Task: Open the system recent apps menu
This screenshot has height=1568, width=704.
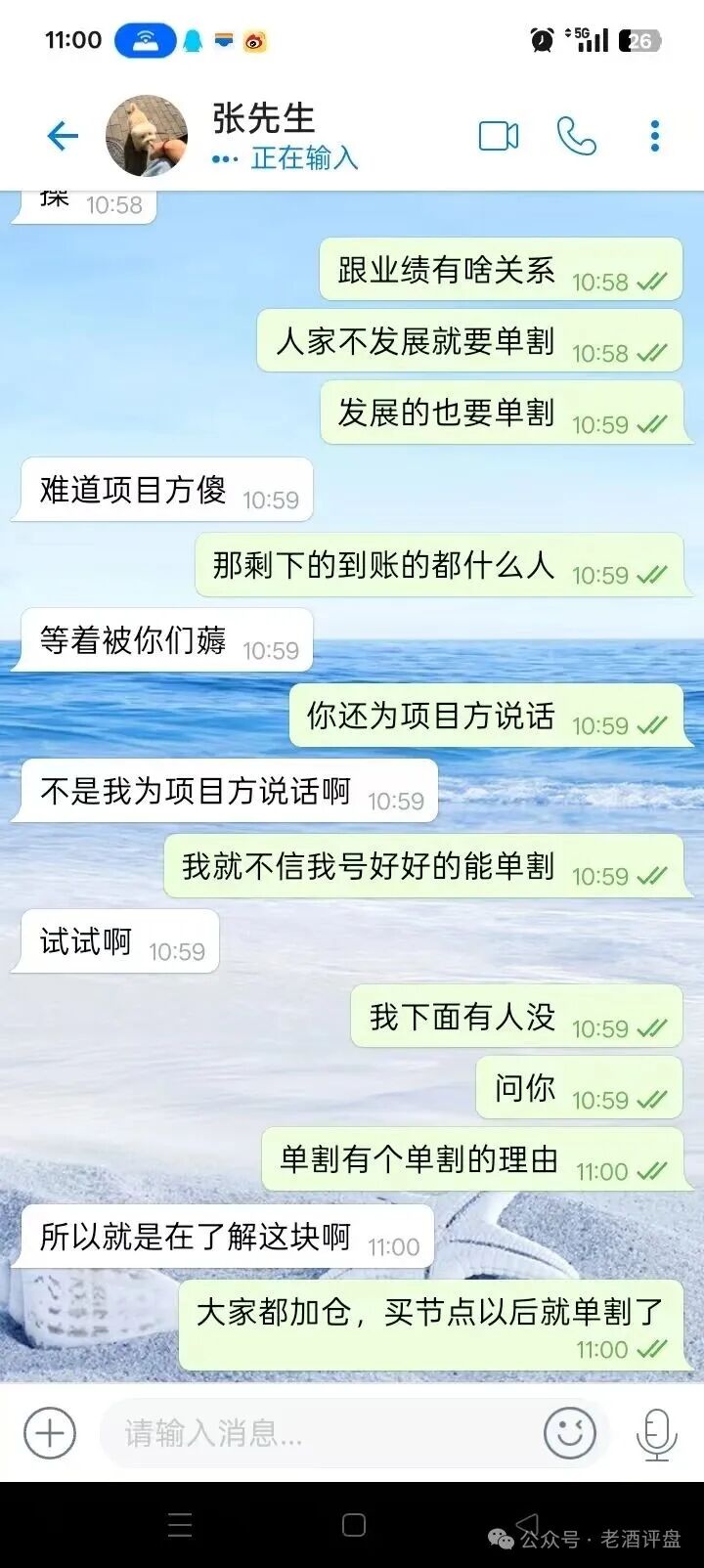Action: click(x=180, y=1525)
